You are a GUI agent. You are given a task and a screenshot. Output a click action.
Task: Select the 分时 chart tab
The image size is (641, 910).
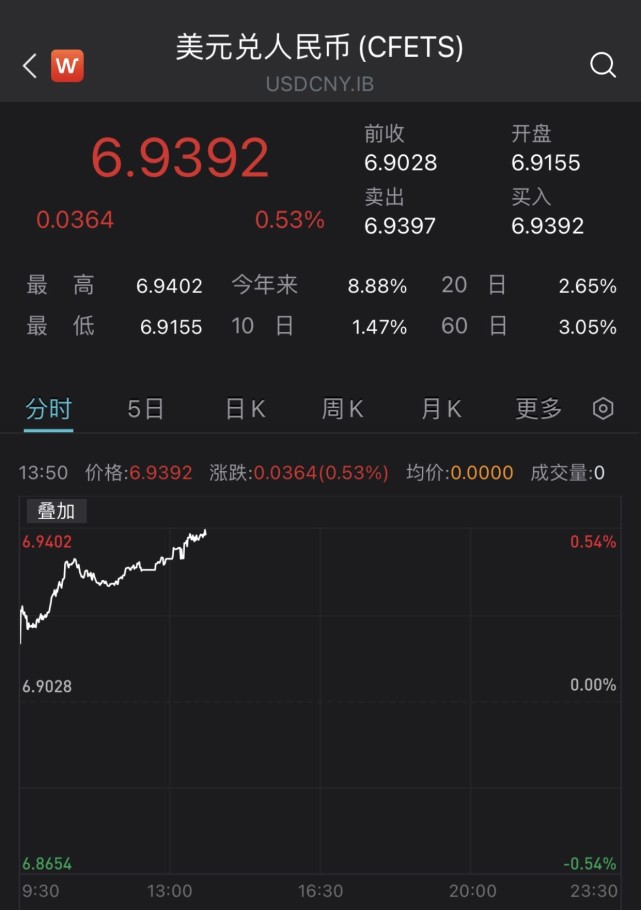(49, 409)
